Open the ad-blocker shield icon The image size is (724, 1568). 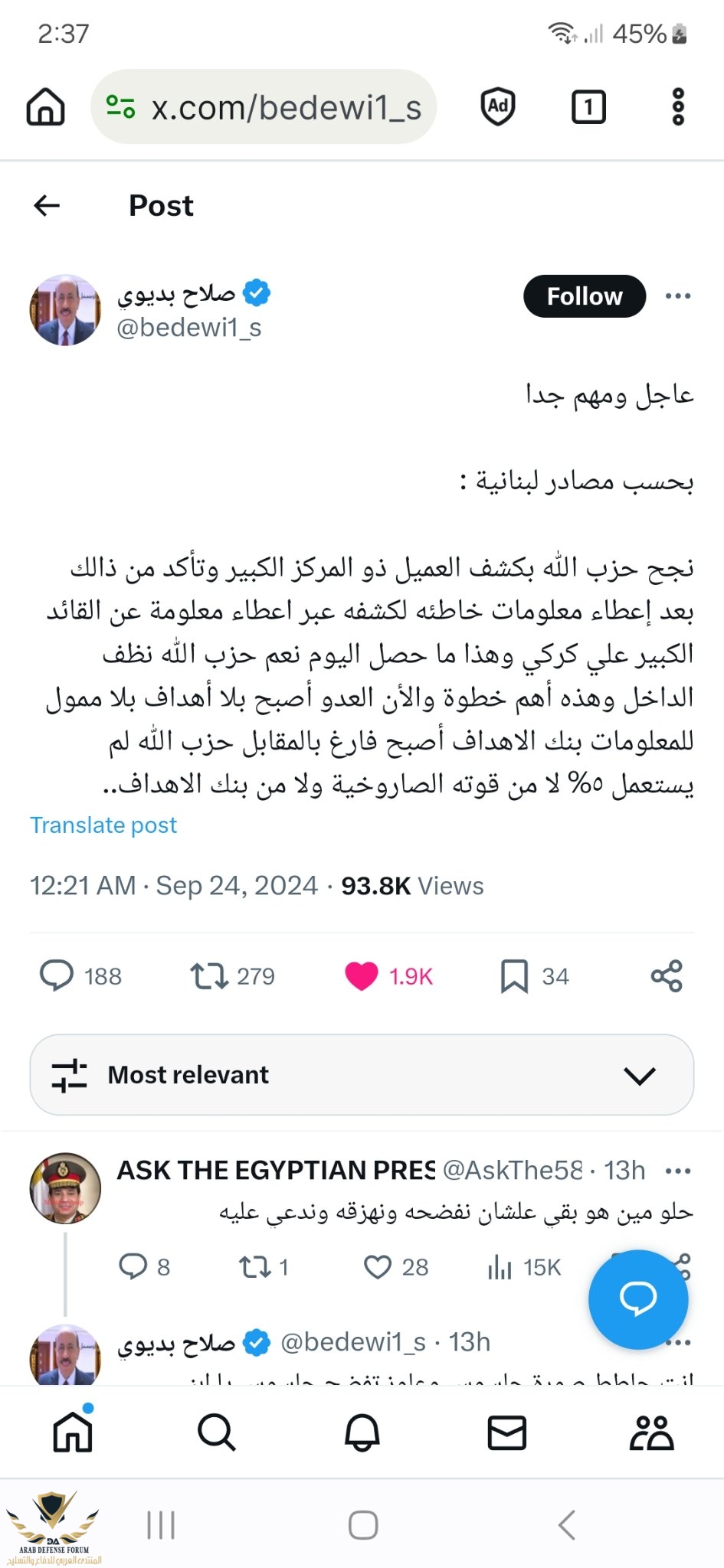(x=498, y=106)
